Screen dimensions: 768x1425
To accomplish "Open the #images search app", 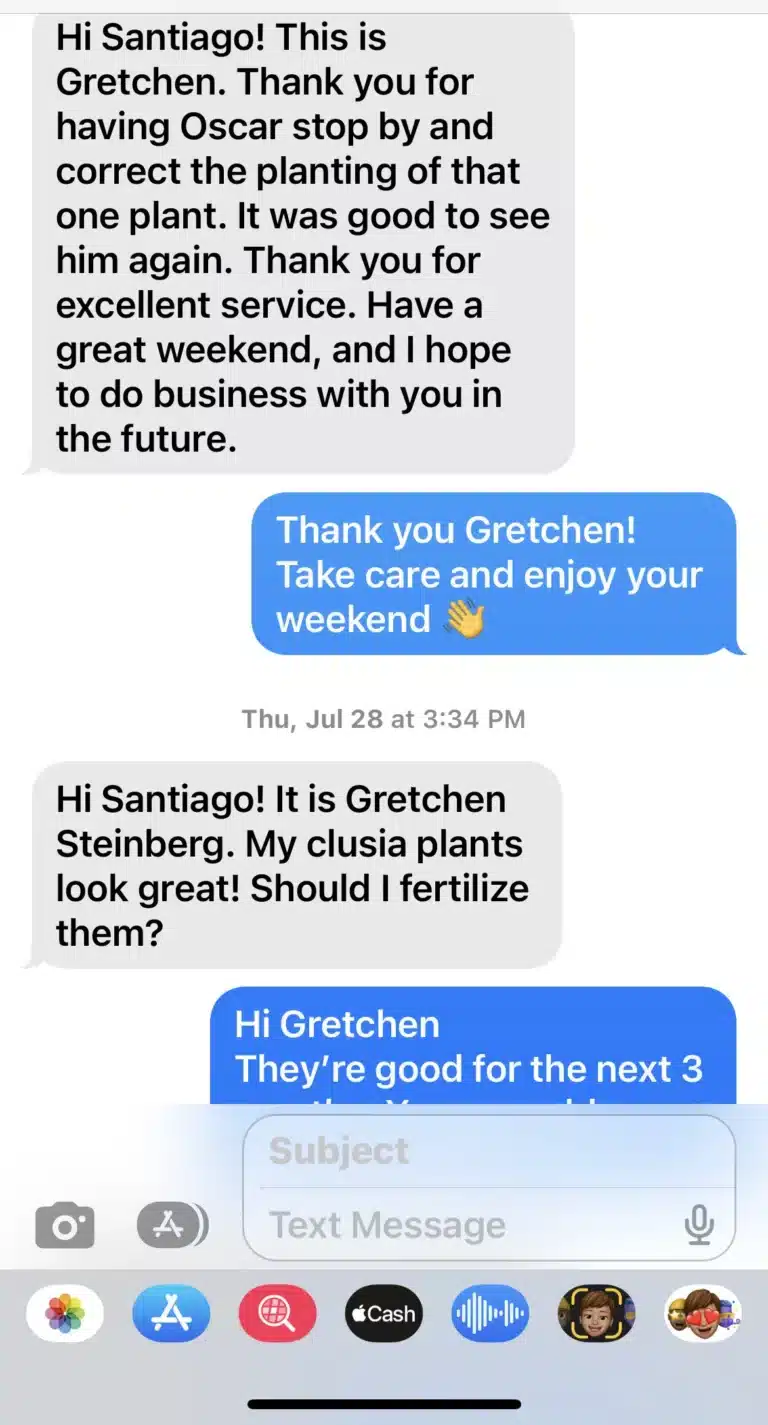I will point(277,1313).
